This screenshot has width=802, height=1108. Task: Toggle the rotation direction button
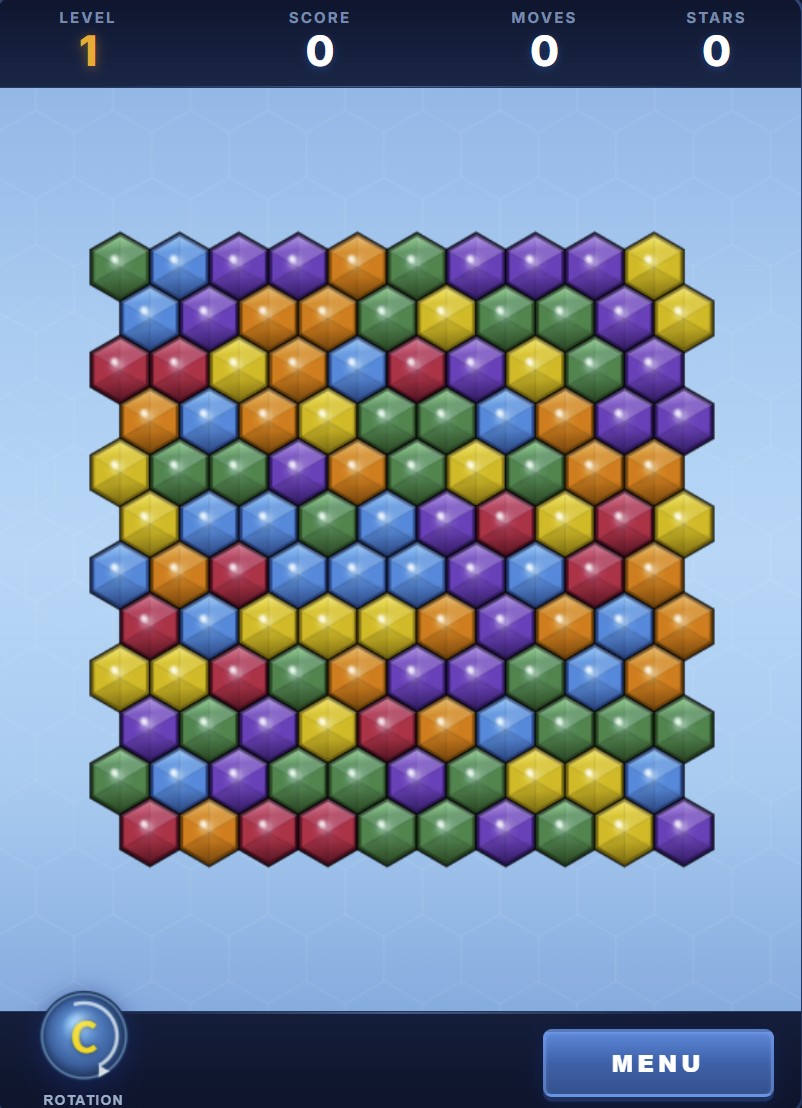click(x=84, y=1037)
